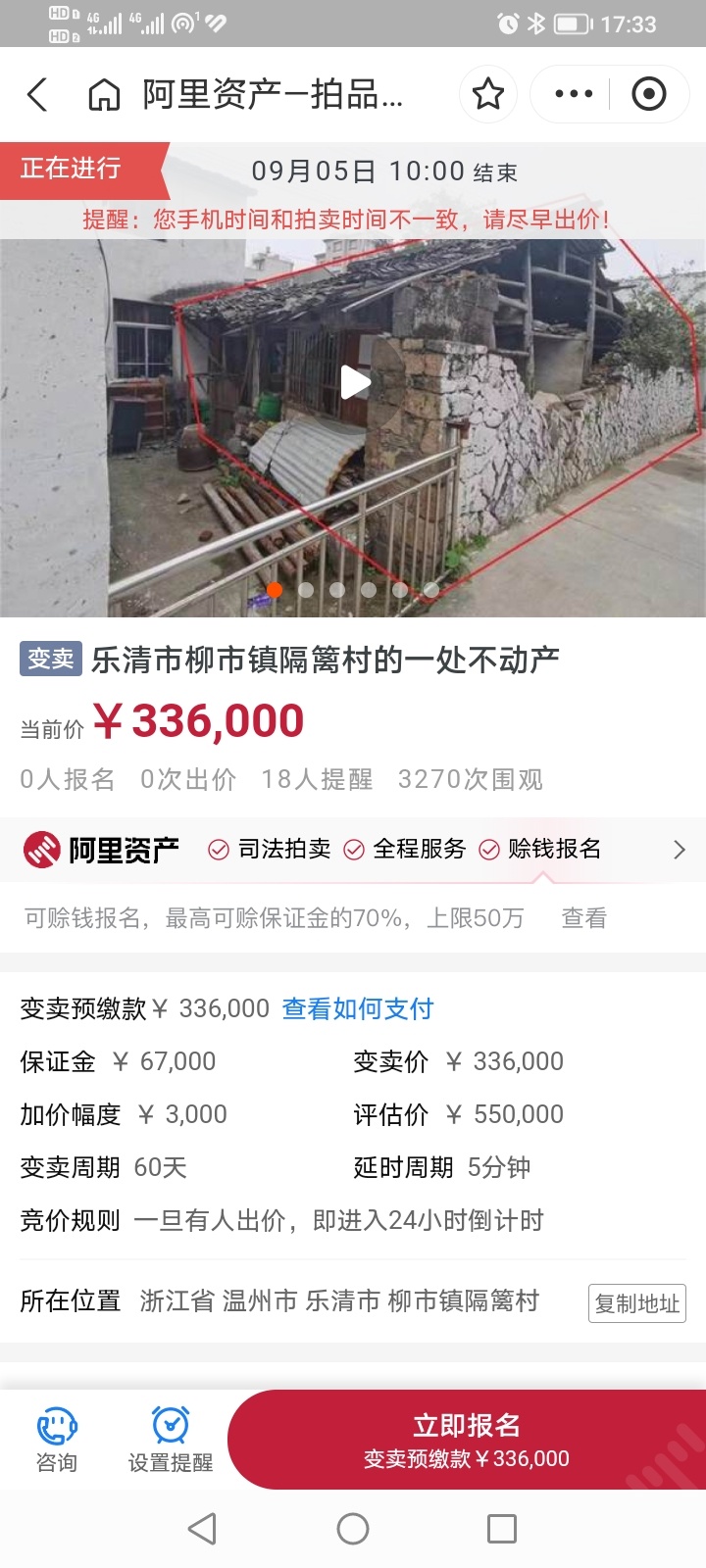The width and height of the screenshot is (706, 1568).
Task: Tap 查看 for the 可赔钱报名 details
Action: pyautogui.click(x=583, y=918)
